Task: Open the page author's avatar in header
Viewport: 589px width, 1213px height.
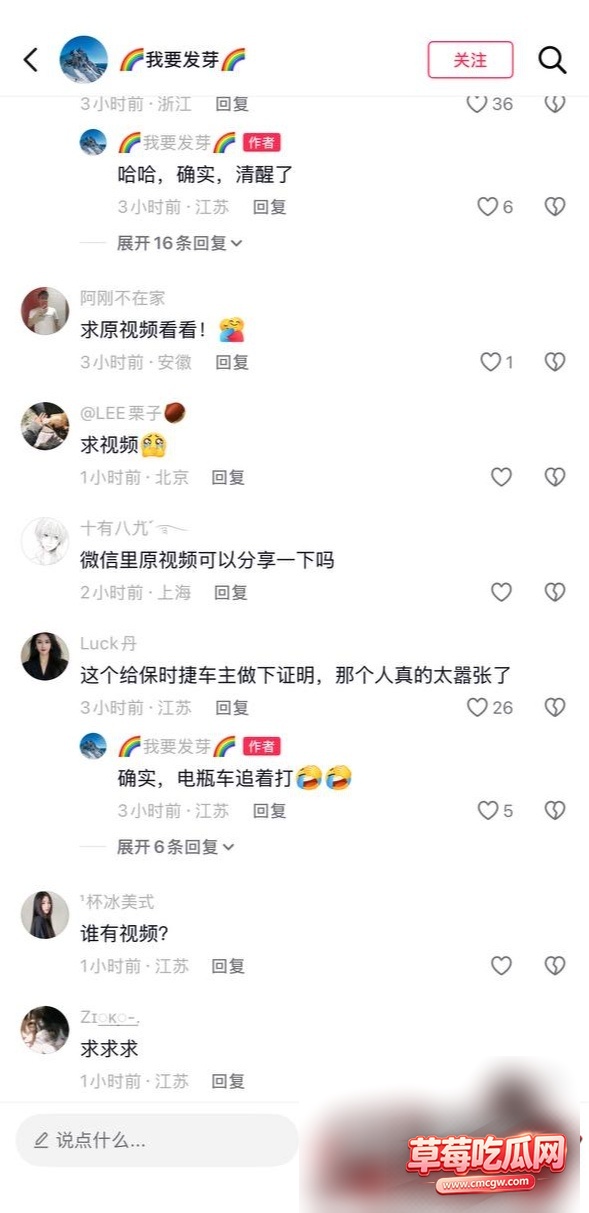Action: [x=84, y=60]
